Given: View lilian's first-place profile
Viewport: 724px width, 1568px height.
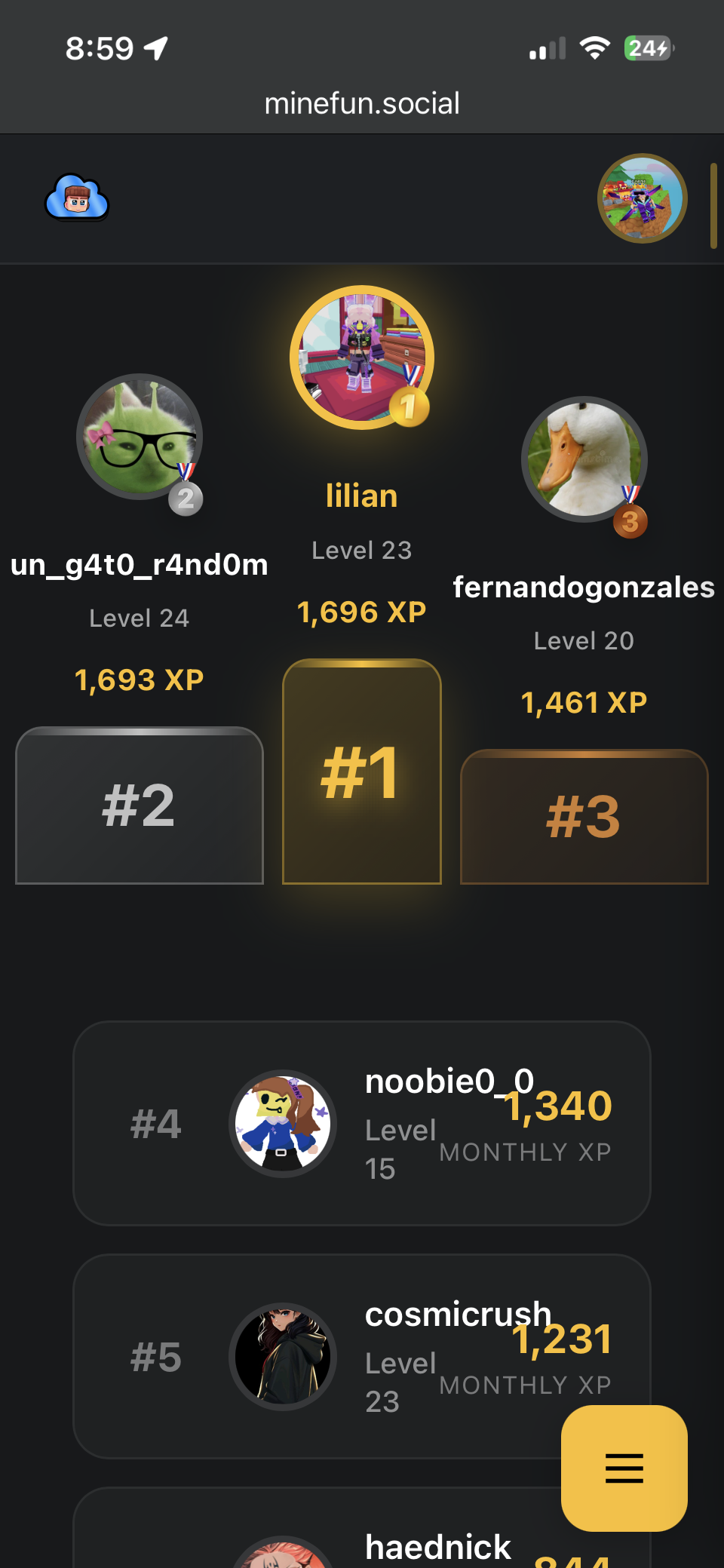Looking at the screenshot, I should pos(362,358).
